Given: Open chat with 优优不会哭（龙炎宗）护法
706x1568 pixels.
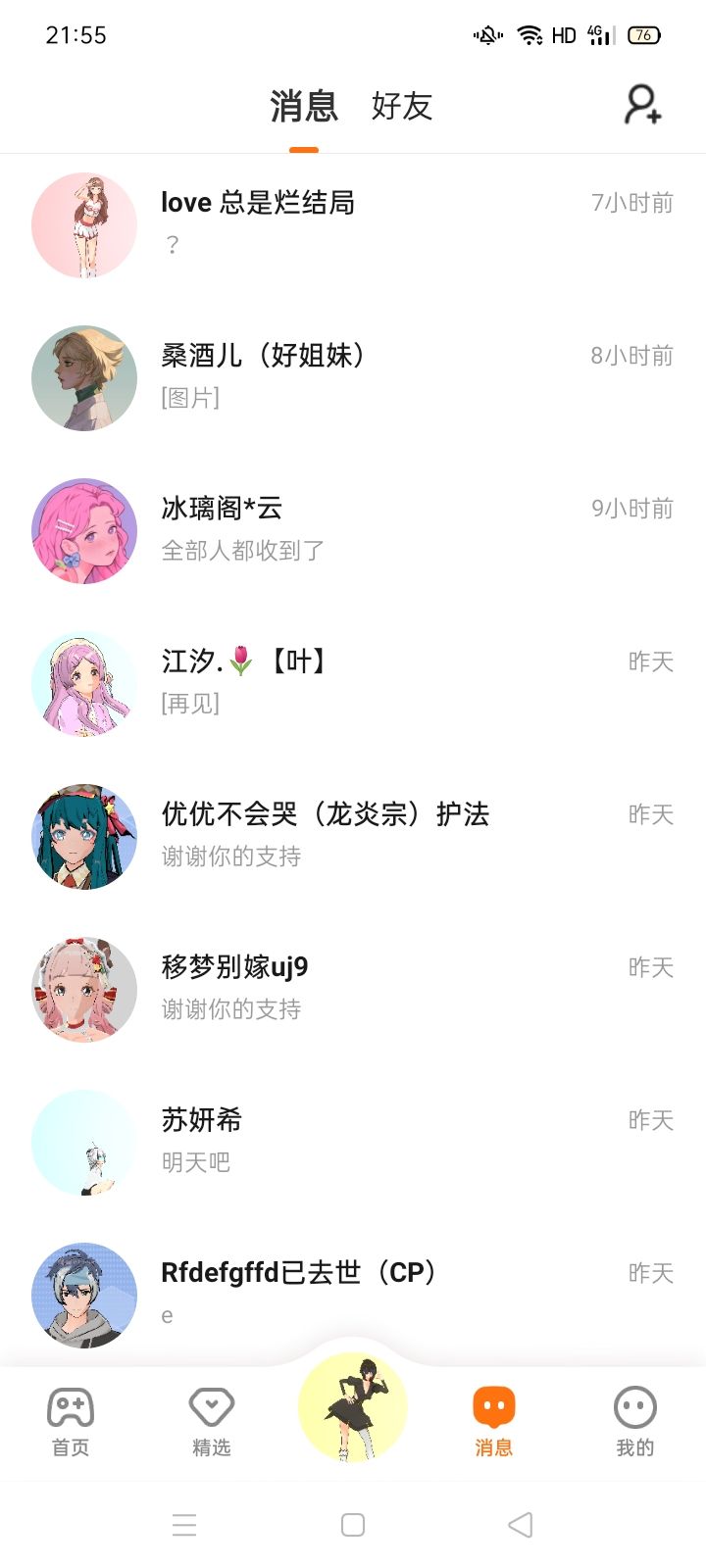Looking at the screenshot, I should [353, 835].
